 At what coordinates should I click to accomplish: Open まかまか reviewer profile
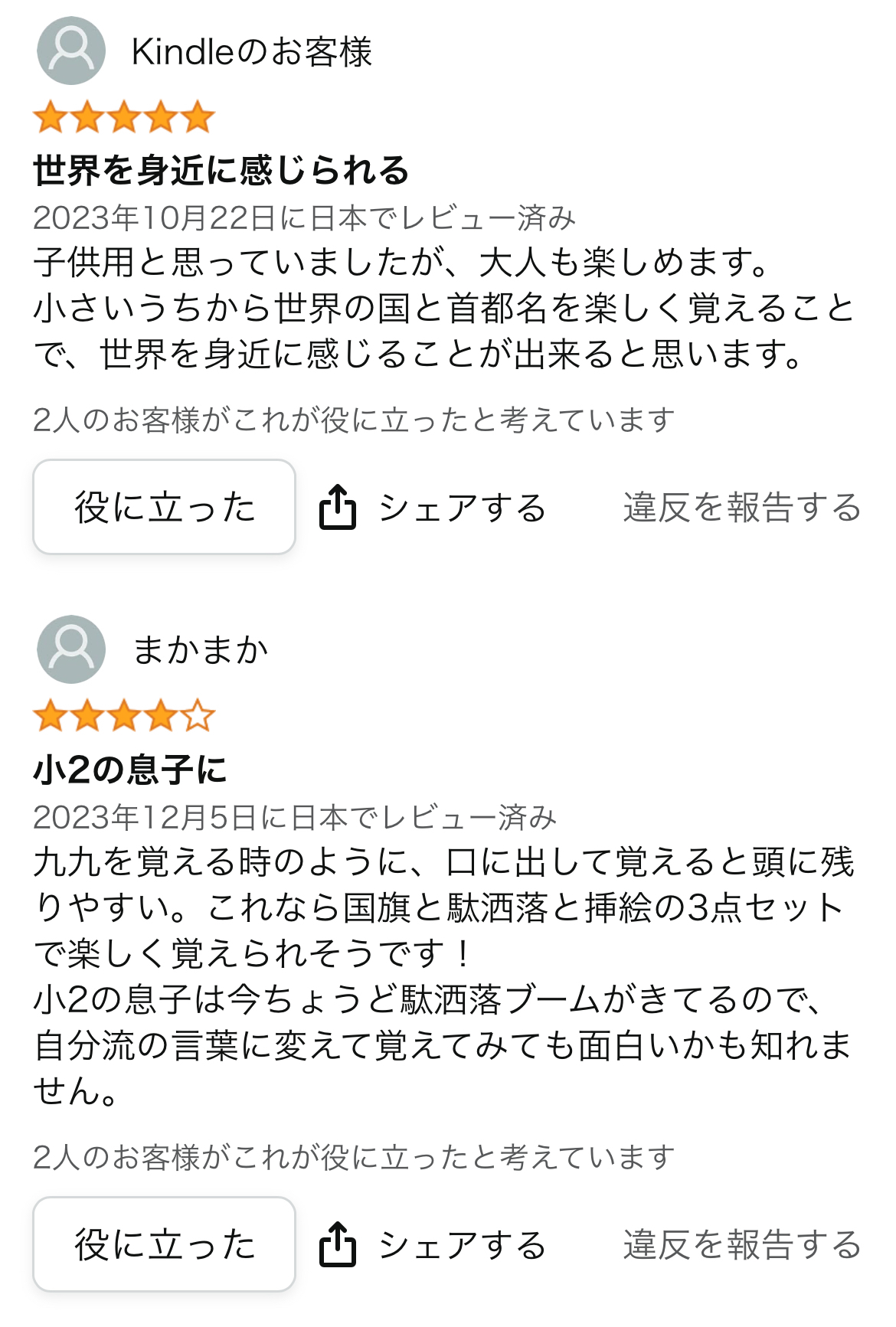pyautogui.click(x=200, y=650)
